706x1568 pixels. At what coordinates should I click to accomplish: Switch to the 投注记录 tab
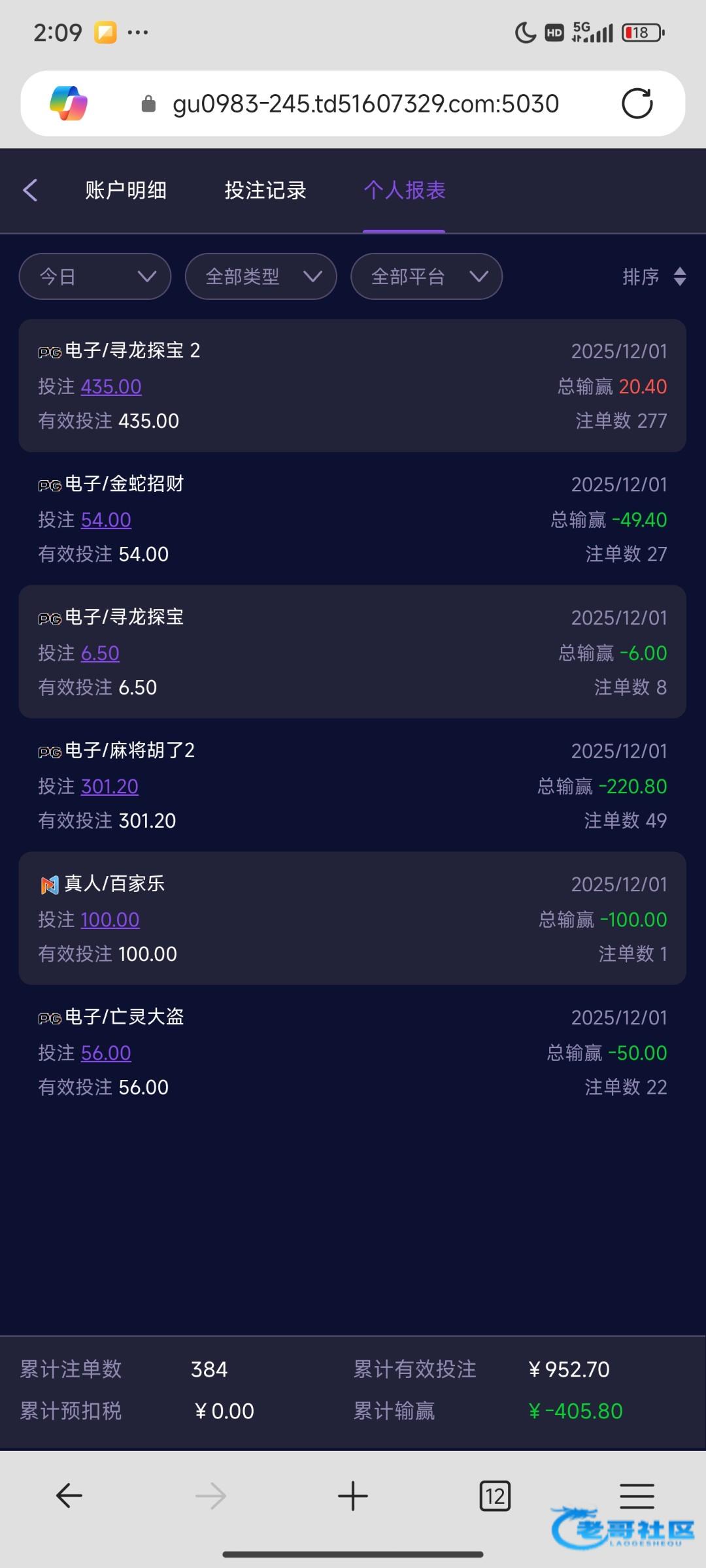[x=265, y=190]
